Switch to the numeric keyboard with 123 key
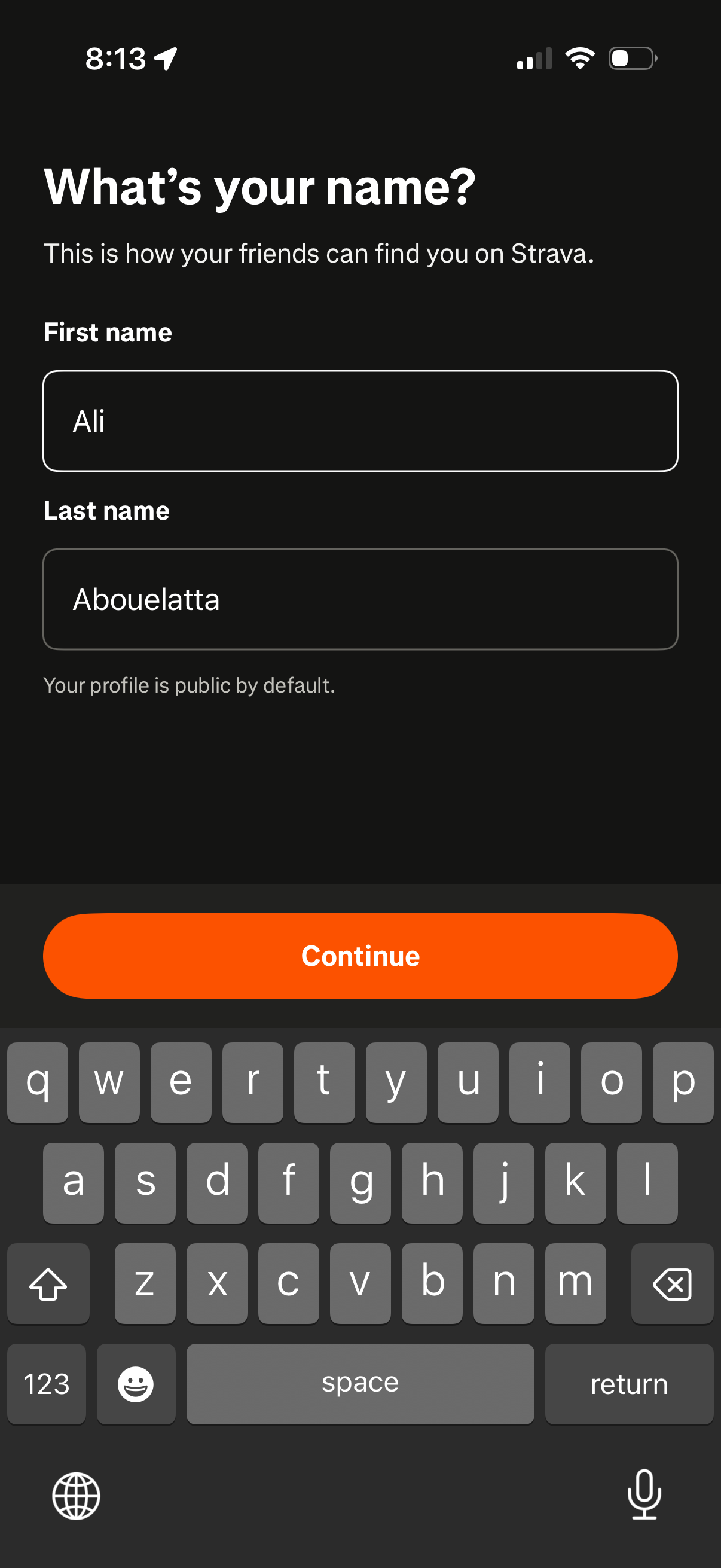This screenshot has height=1568, width=721. 46,1384
